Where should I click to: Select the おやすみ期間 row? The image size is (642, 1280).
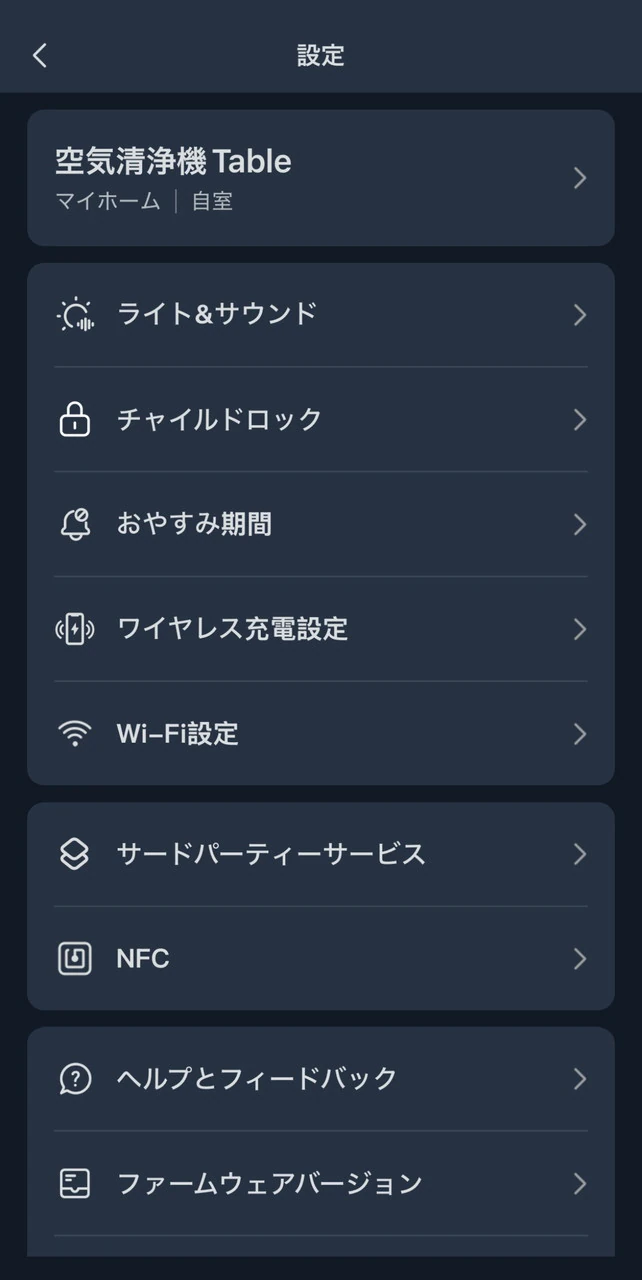tap(320, 525)
